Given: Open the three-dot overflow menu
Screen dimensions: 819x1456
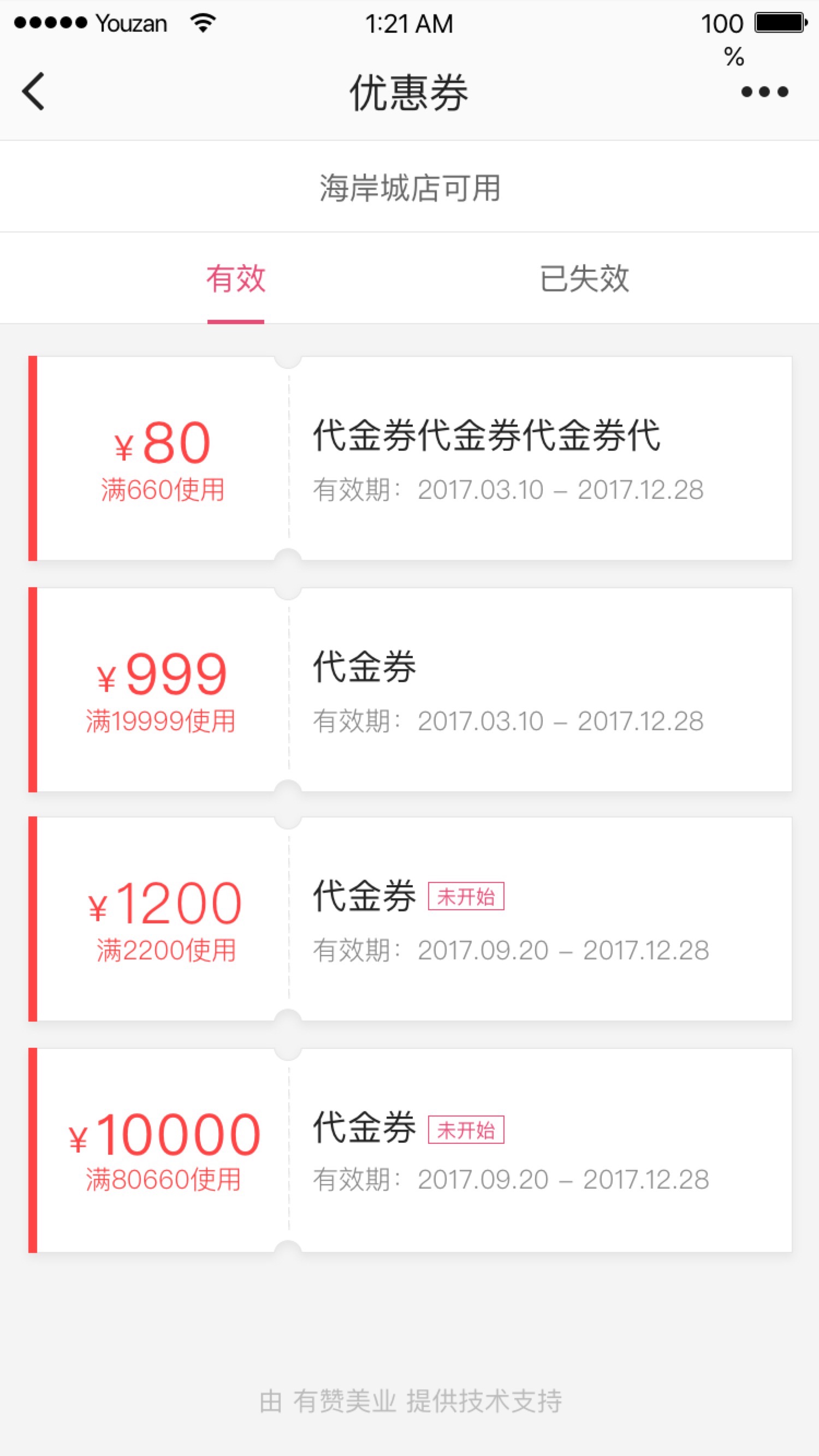Looking at the screenshot, I should point(765,92).
